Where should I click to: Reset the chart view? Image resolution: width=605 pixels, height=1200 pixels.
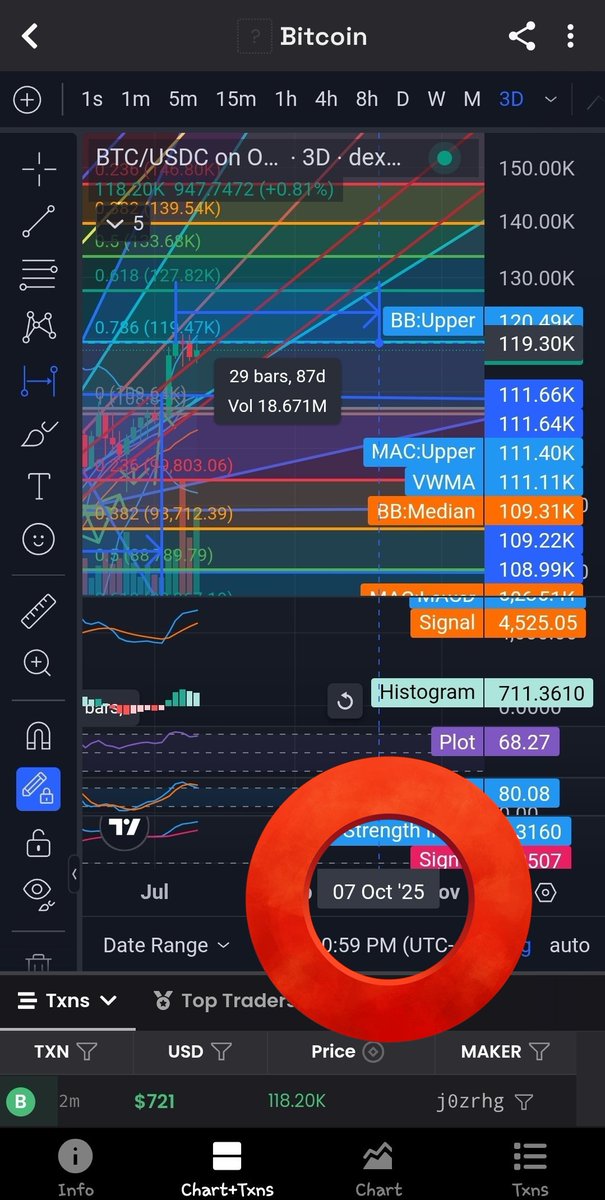(345, 701)
